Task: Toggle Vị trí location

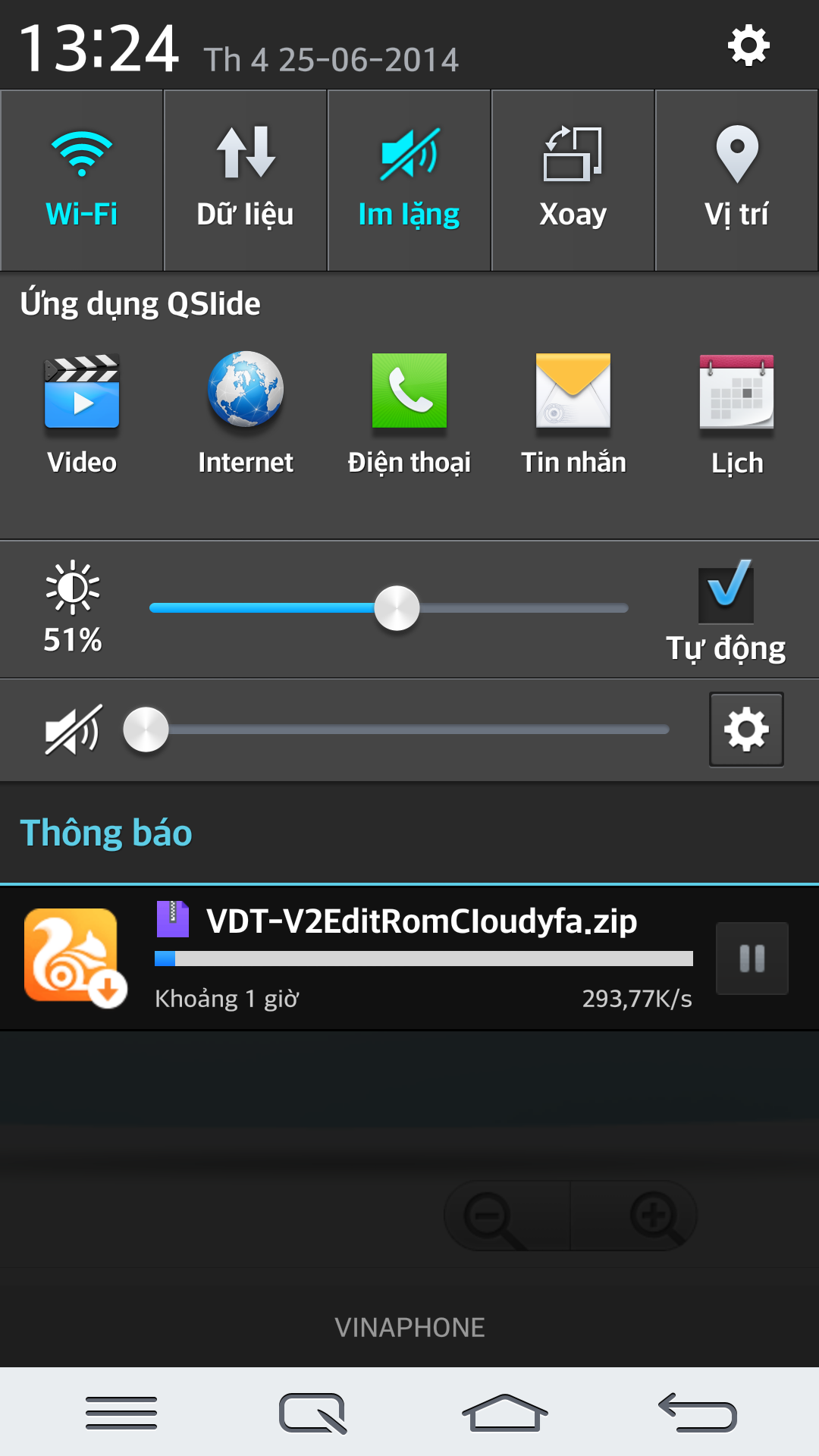Action: click(x=736, y=180)
